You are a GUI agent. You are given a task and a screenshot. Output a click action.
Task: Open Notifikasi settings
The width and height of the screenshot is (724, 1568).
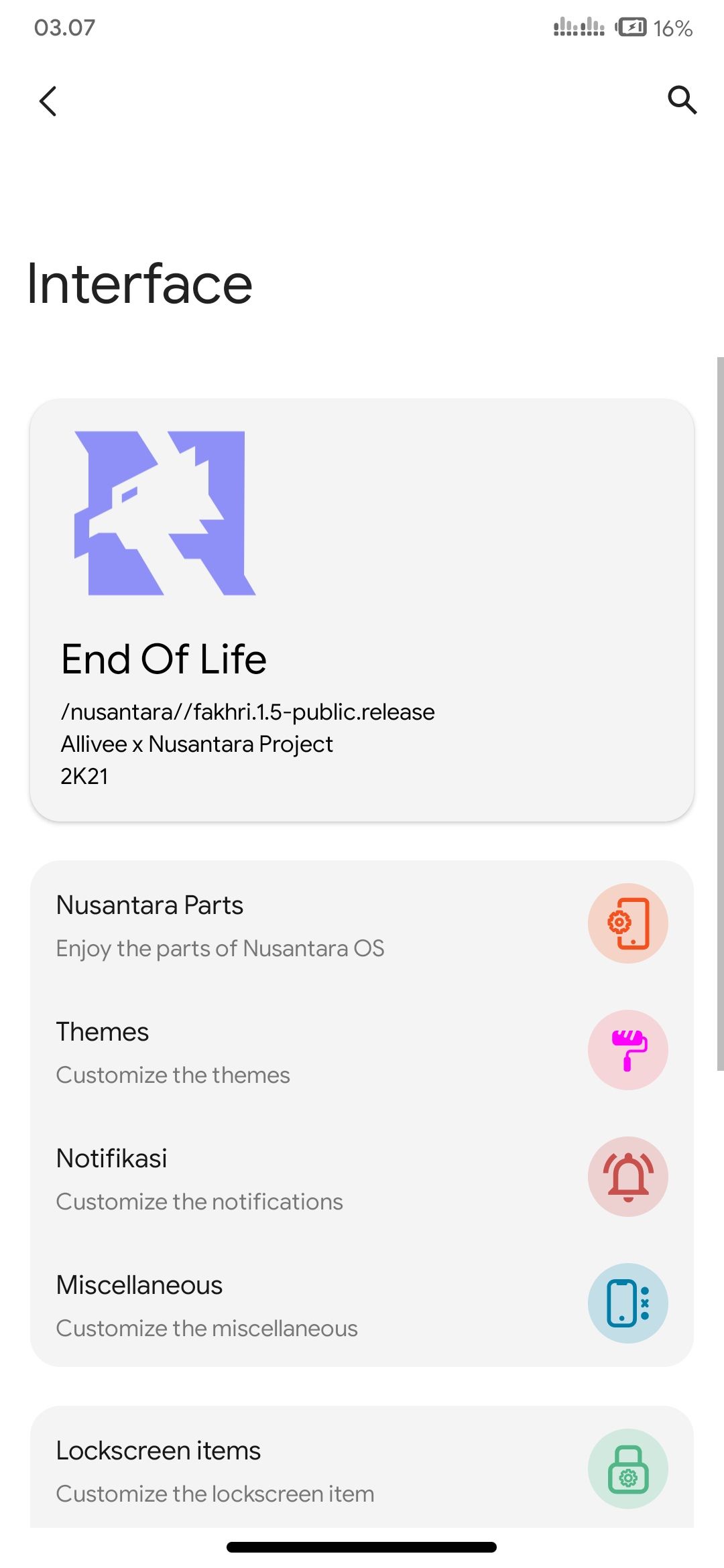pos(362,1178)
